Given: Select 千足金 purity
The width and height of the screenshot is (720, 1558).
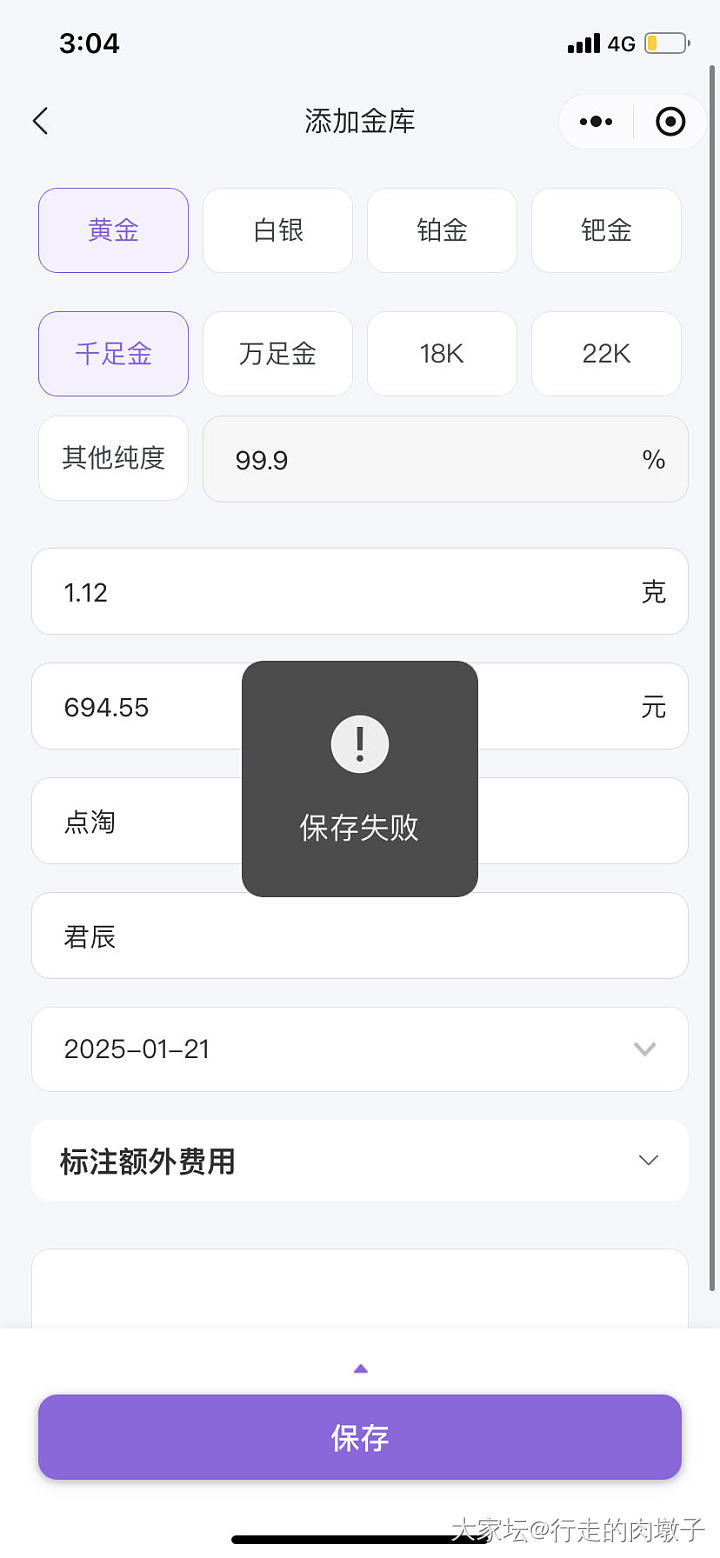Looking at the screenshot, I should point(113,353).
